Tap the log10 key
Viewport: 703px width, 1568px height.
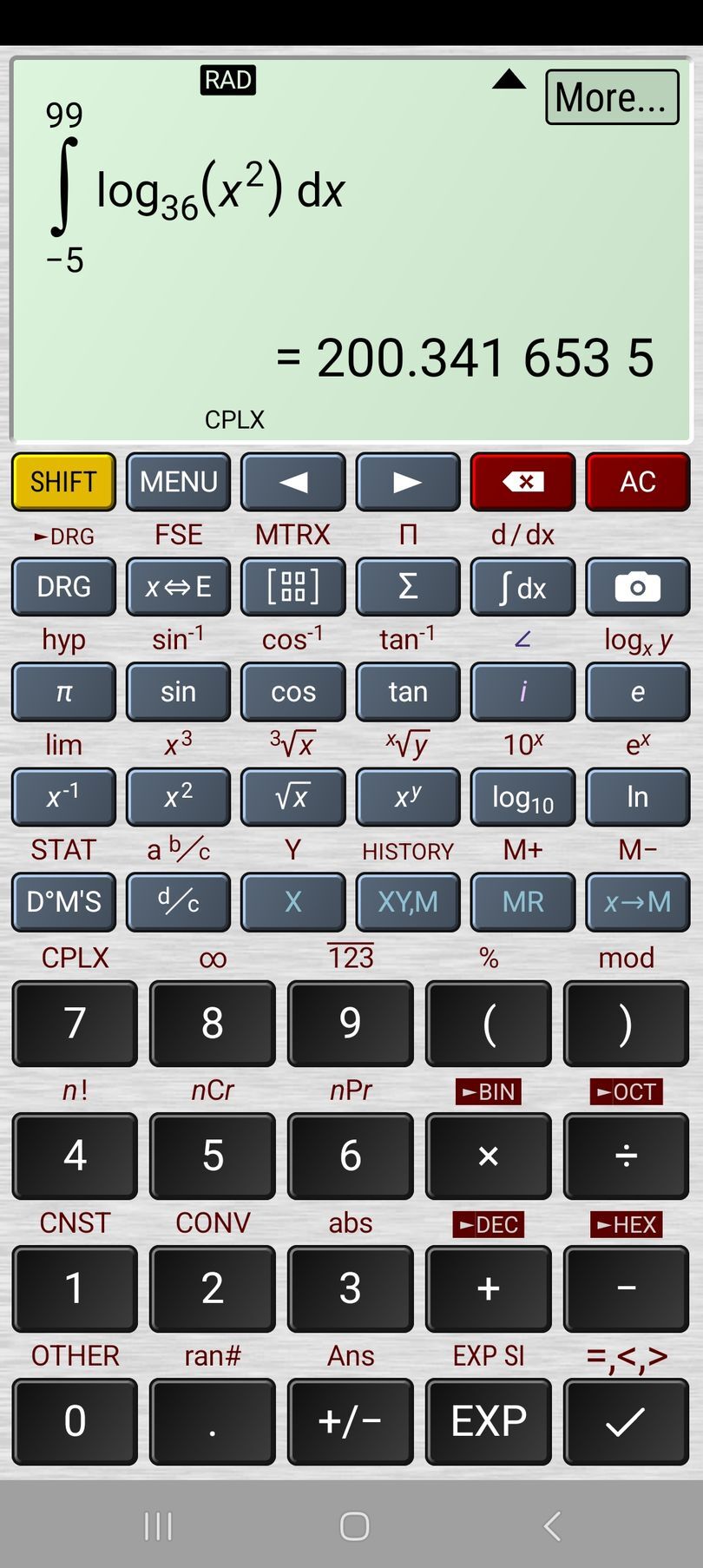point(522,797)
